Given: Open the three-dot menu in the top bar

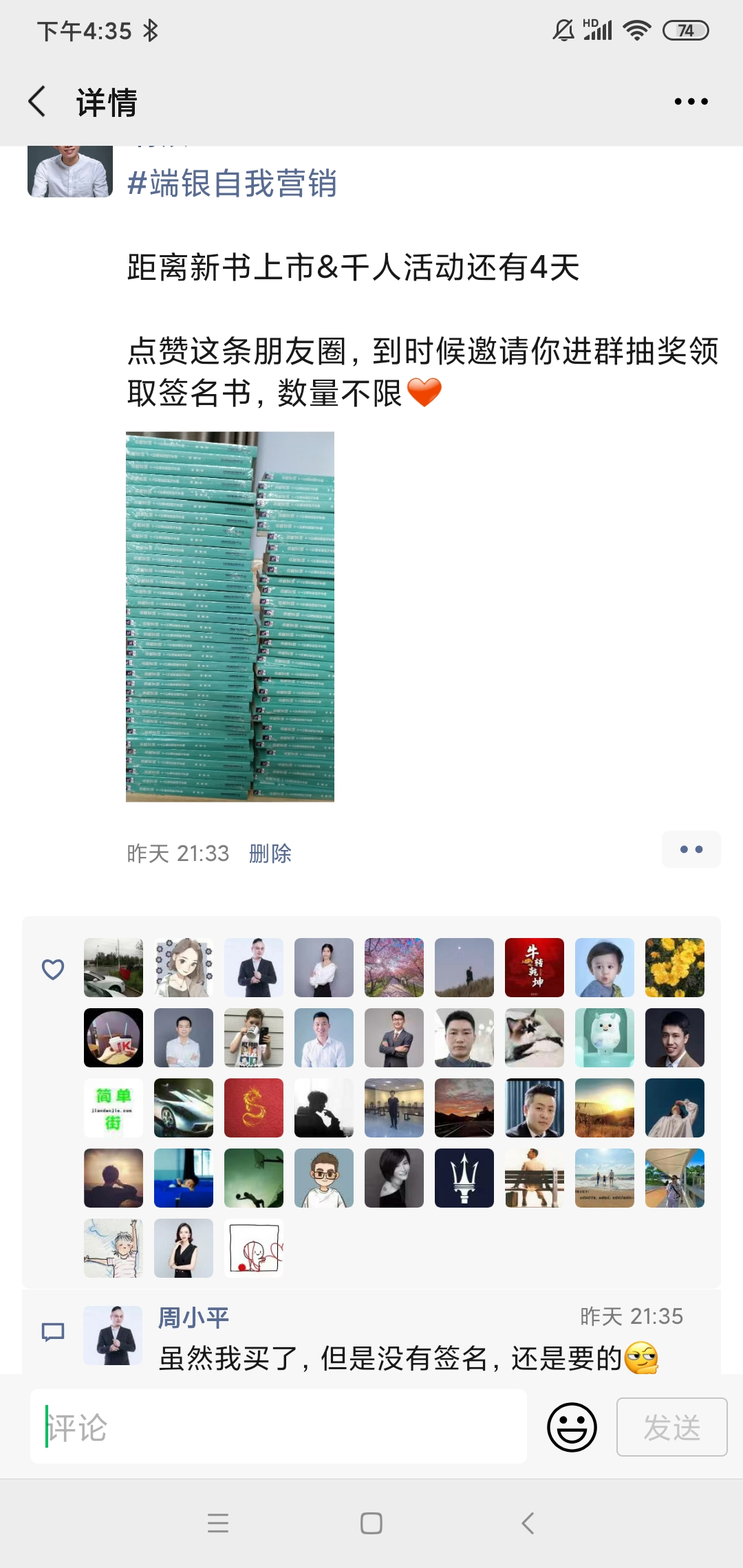Looking at the screenshot, I should [691, 102].
